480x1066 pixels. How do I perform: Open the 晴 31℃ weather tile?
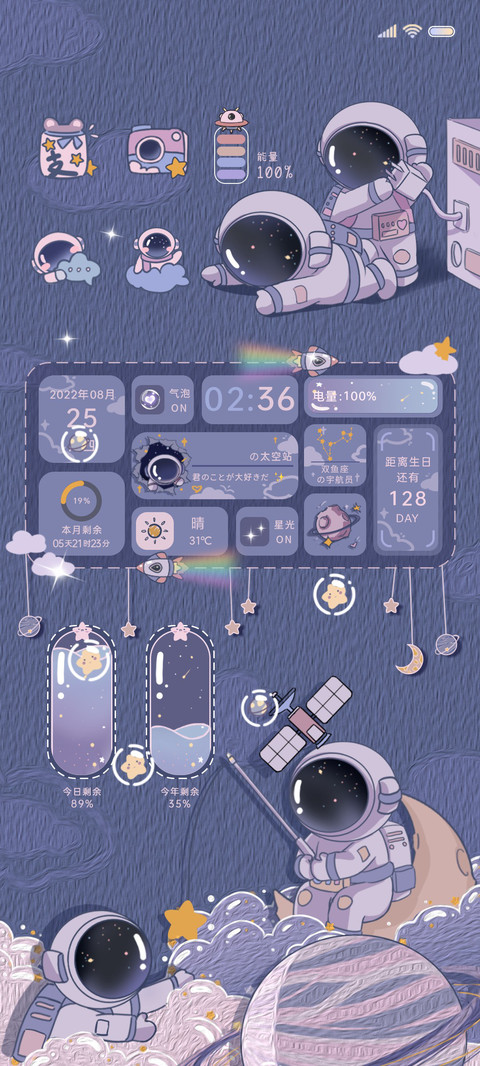pyautogui.click(x=179, y=531)
